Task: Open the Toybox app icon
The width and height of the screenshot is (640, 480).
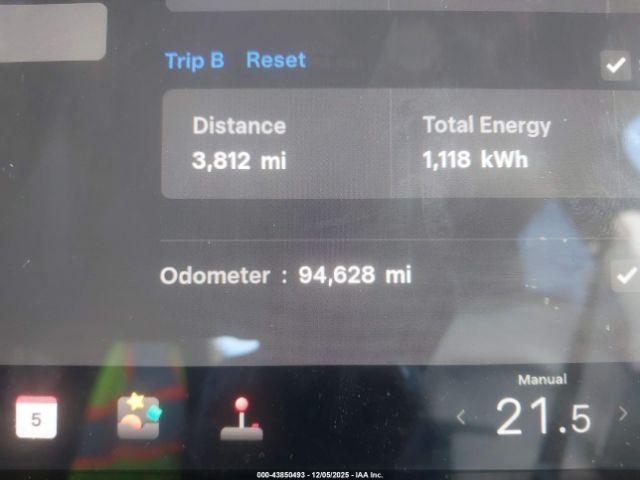Action: point(138,416)
